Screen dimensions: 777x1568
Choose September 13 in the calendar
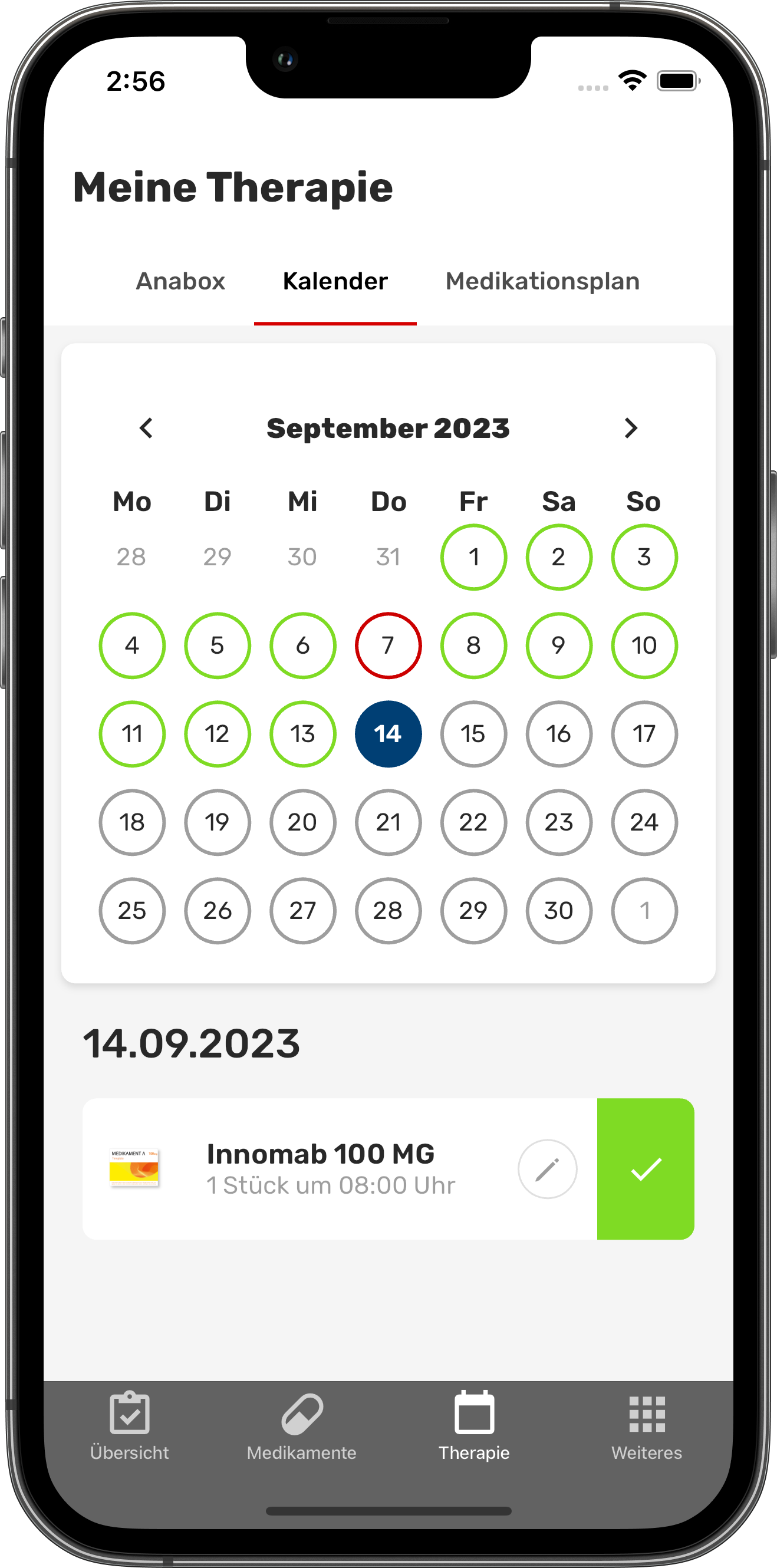tap(302, 734)
